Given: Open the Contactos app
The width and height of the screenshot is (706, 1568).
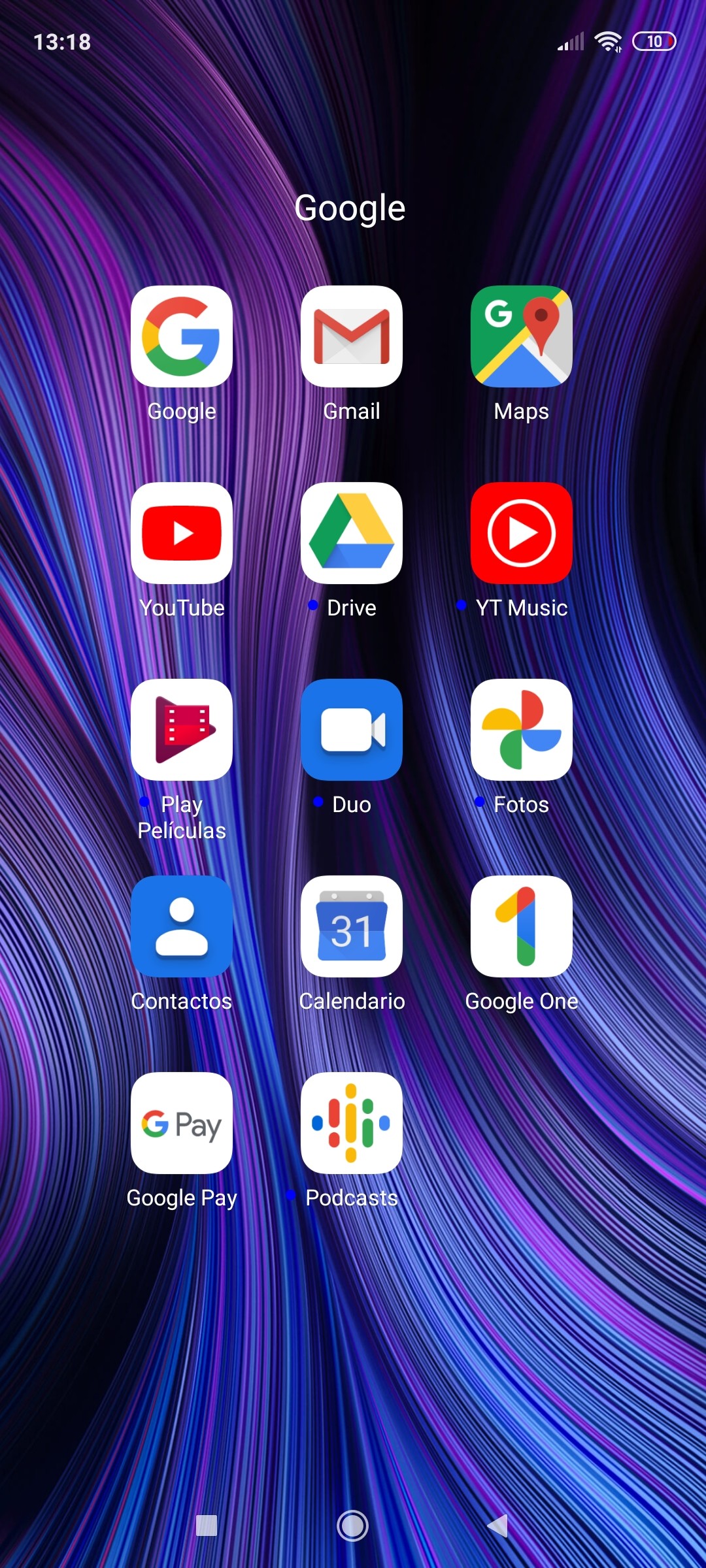Looking at the screenshot, I should point(182,926).
